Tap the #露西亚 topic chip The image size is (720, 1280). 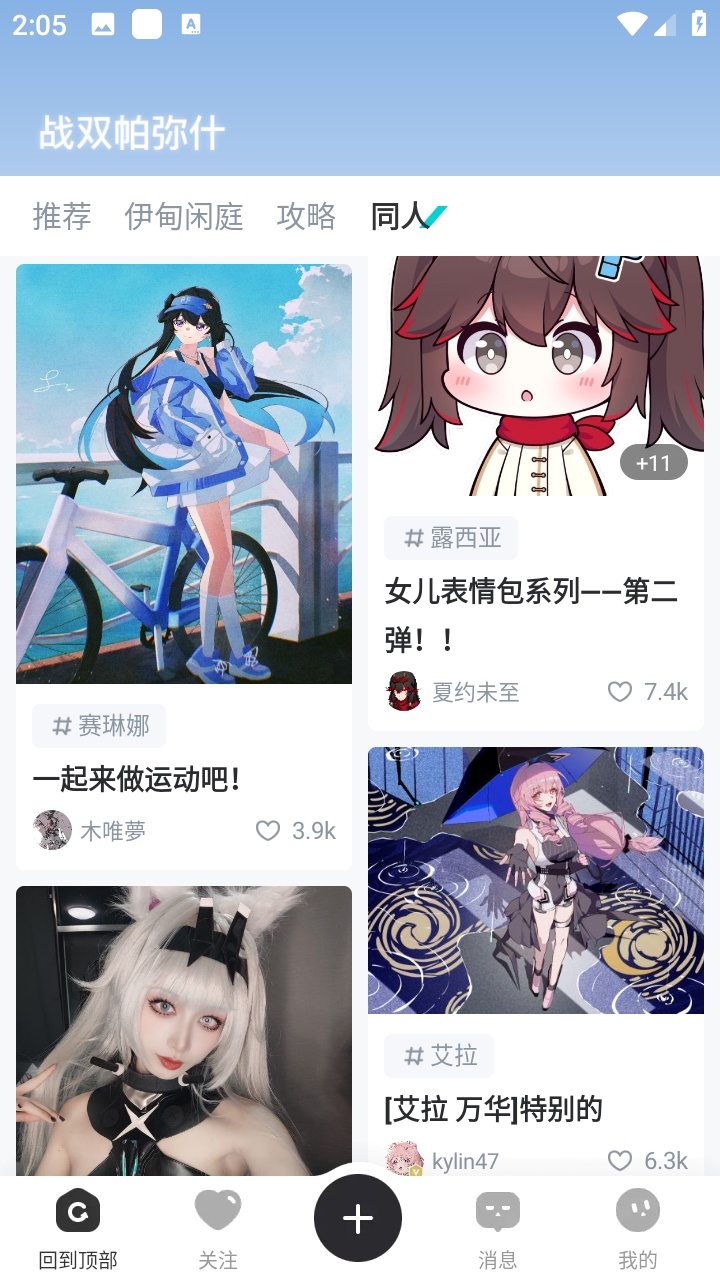tap(451, 538)
